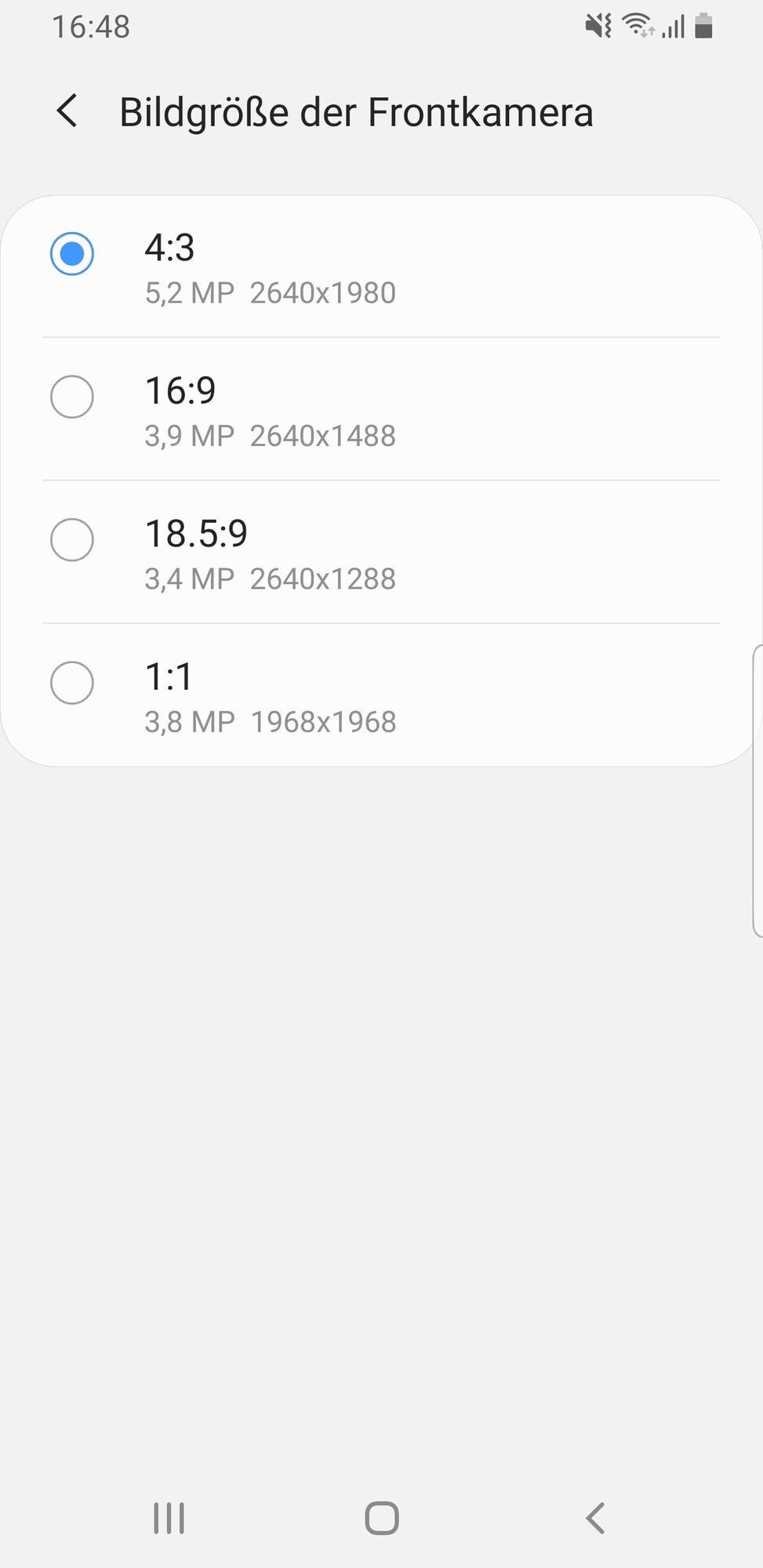Choose the 16:9 aspect ratio
Screen dimensions: 763x1568
pos(72,397)
